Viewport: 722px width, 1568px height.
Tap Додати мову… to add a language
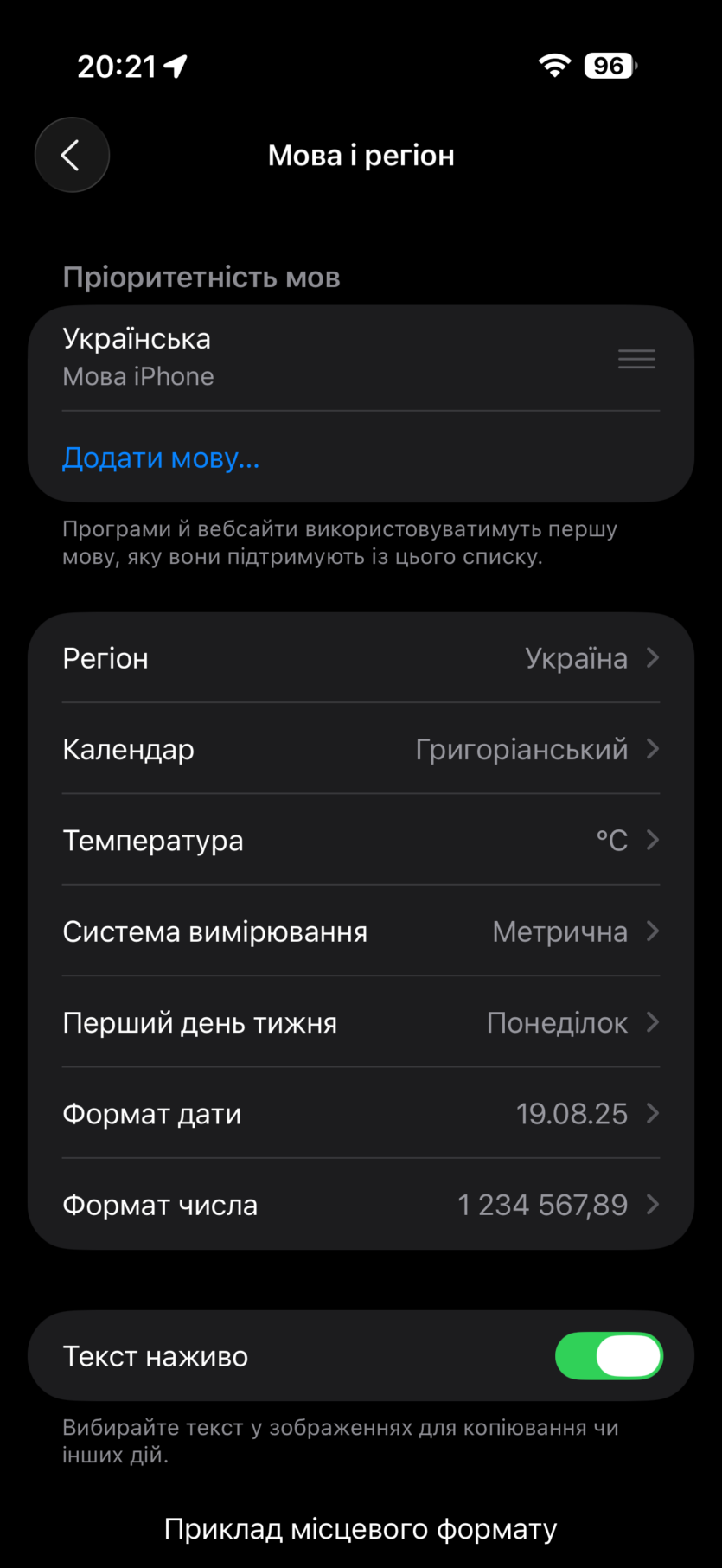point(161,458)
